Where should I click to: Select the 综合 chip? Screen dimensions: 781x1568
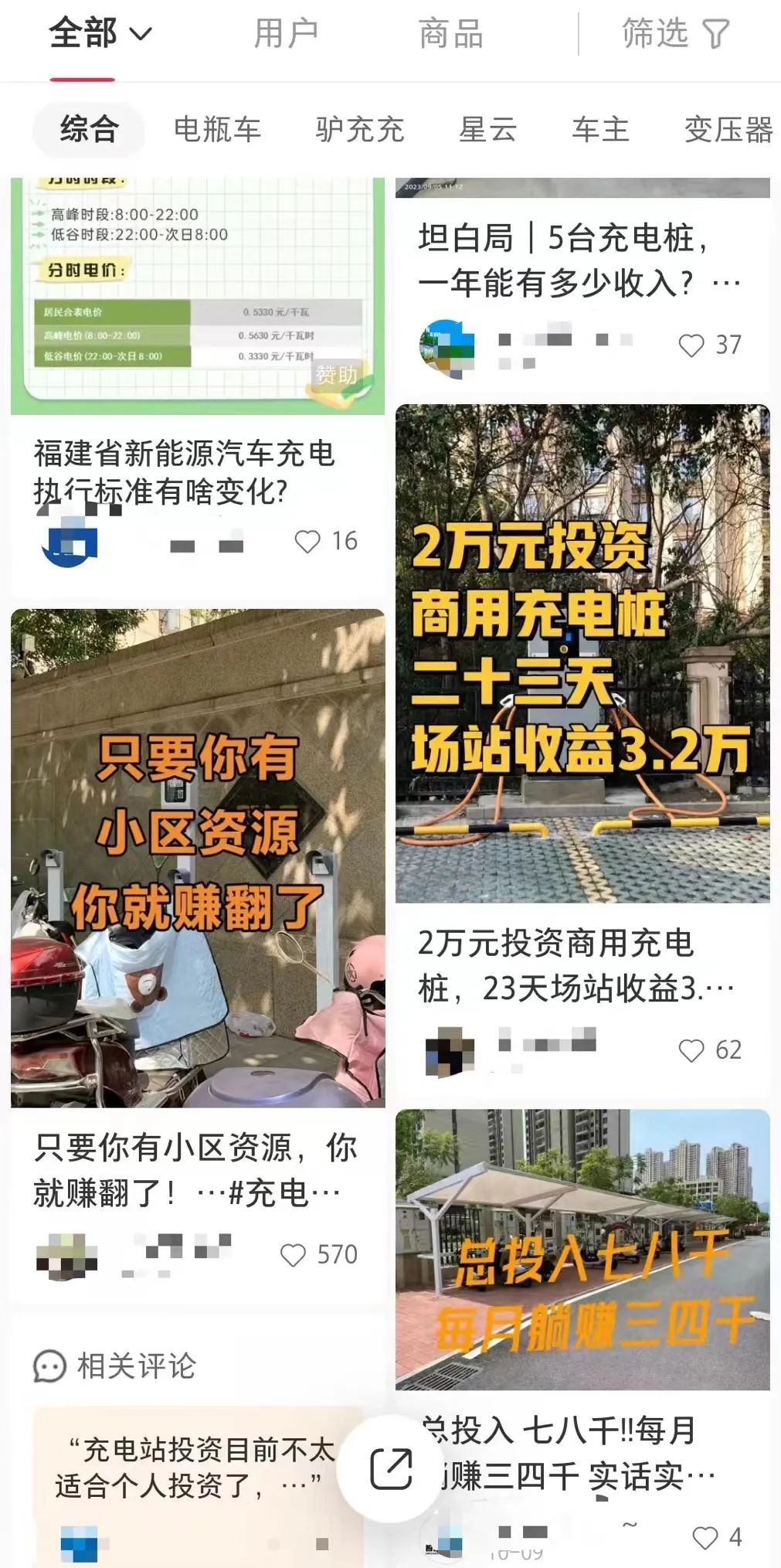pos(89,129)
